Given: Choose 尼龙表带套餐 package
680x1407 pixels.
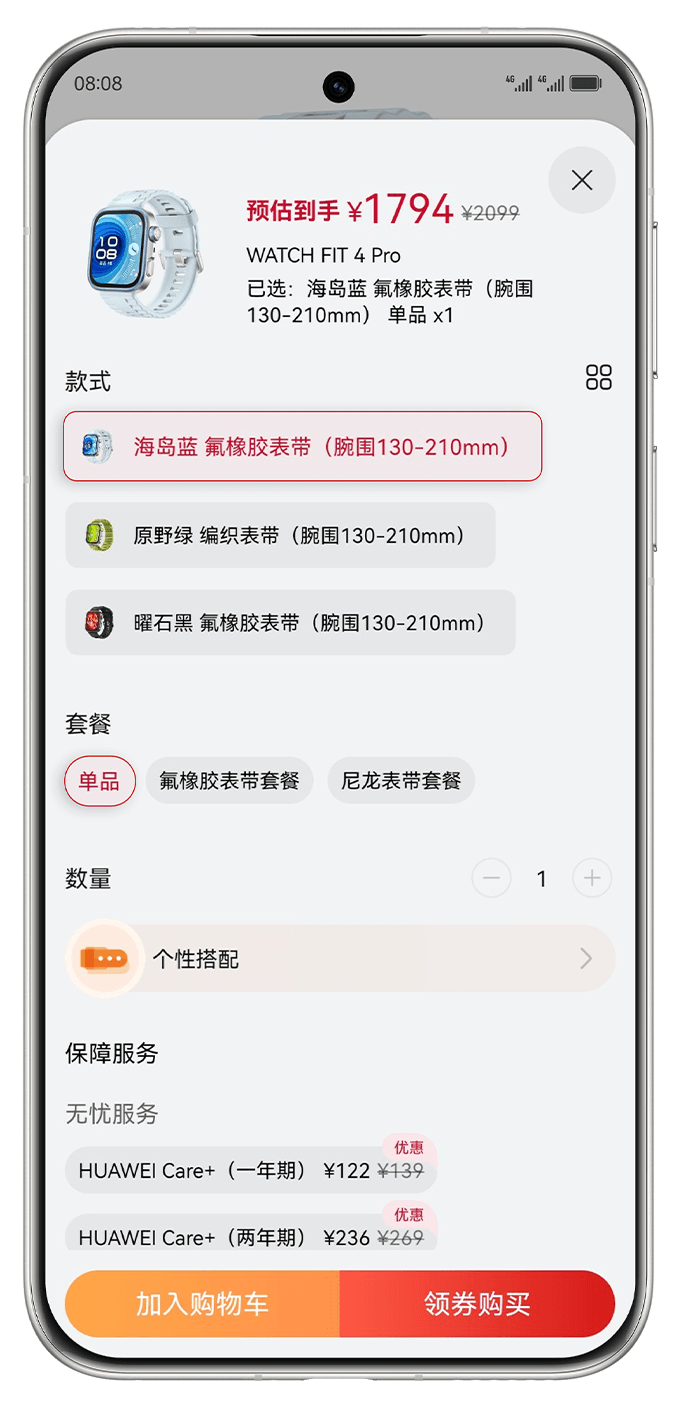Looking at the screenshot, I should click(401, 780).
